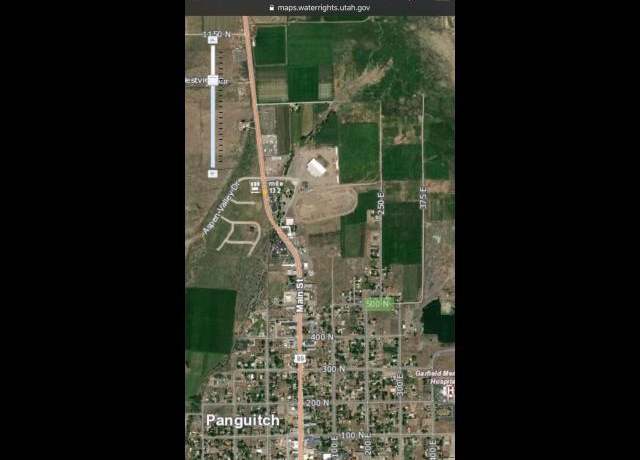
Task: Open the maps.waterrights.utah.gov address bar
Action: (320, 7)
